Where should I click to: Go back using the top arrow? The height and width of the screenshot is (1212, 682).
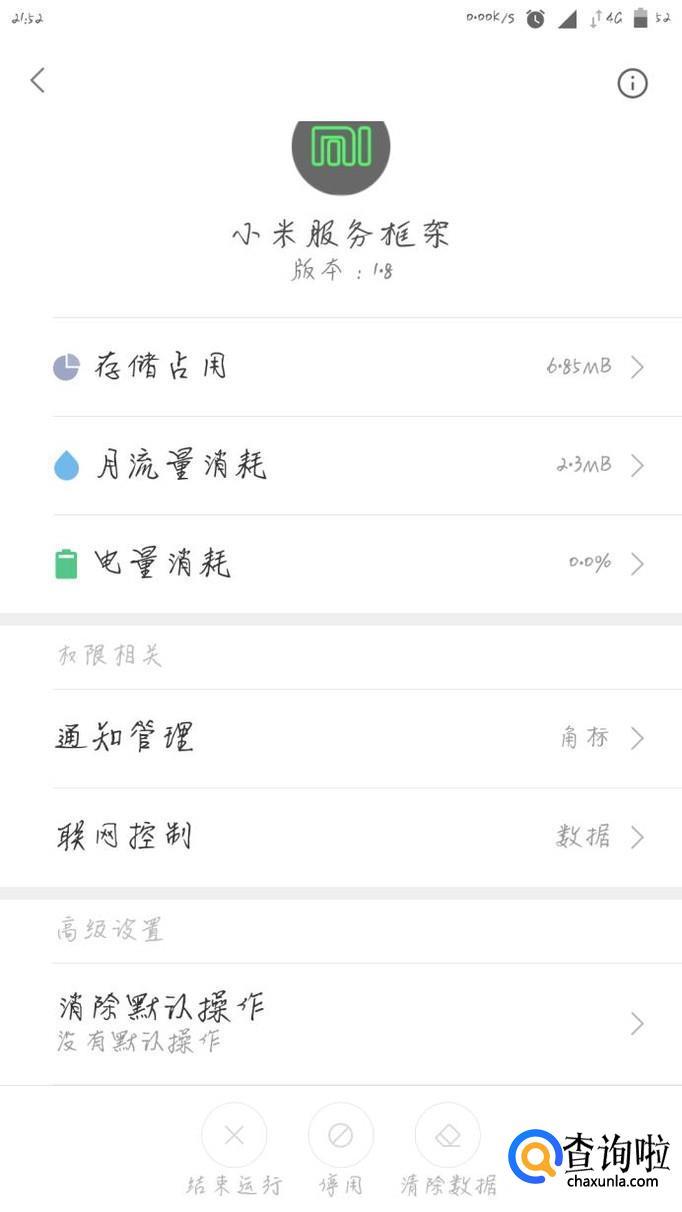tap(38, 81)
